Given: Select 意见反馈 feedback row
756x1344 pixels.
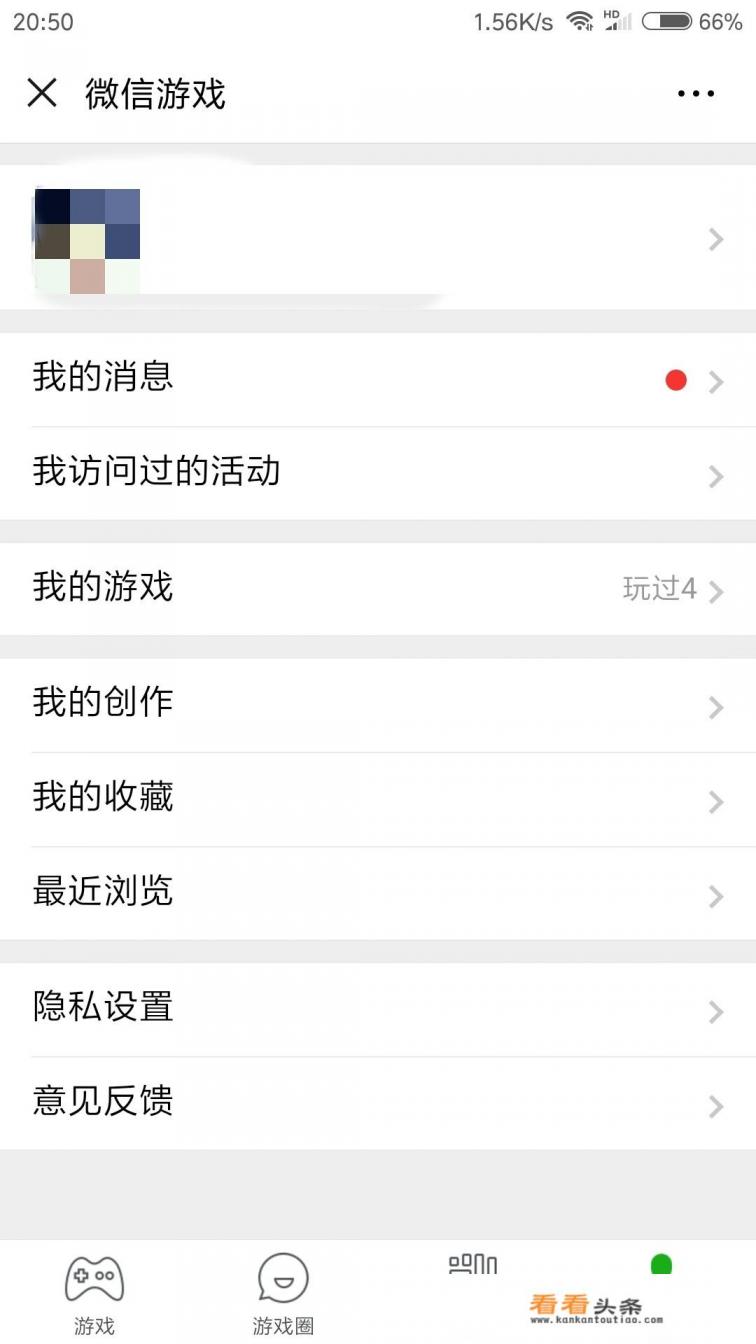Looking at the screenshot, I should click(x=378, y=1104).
